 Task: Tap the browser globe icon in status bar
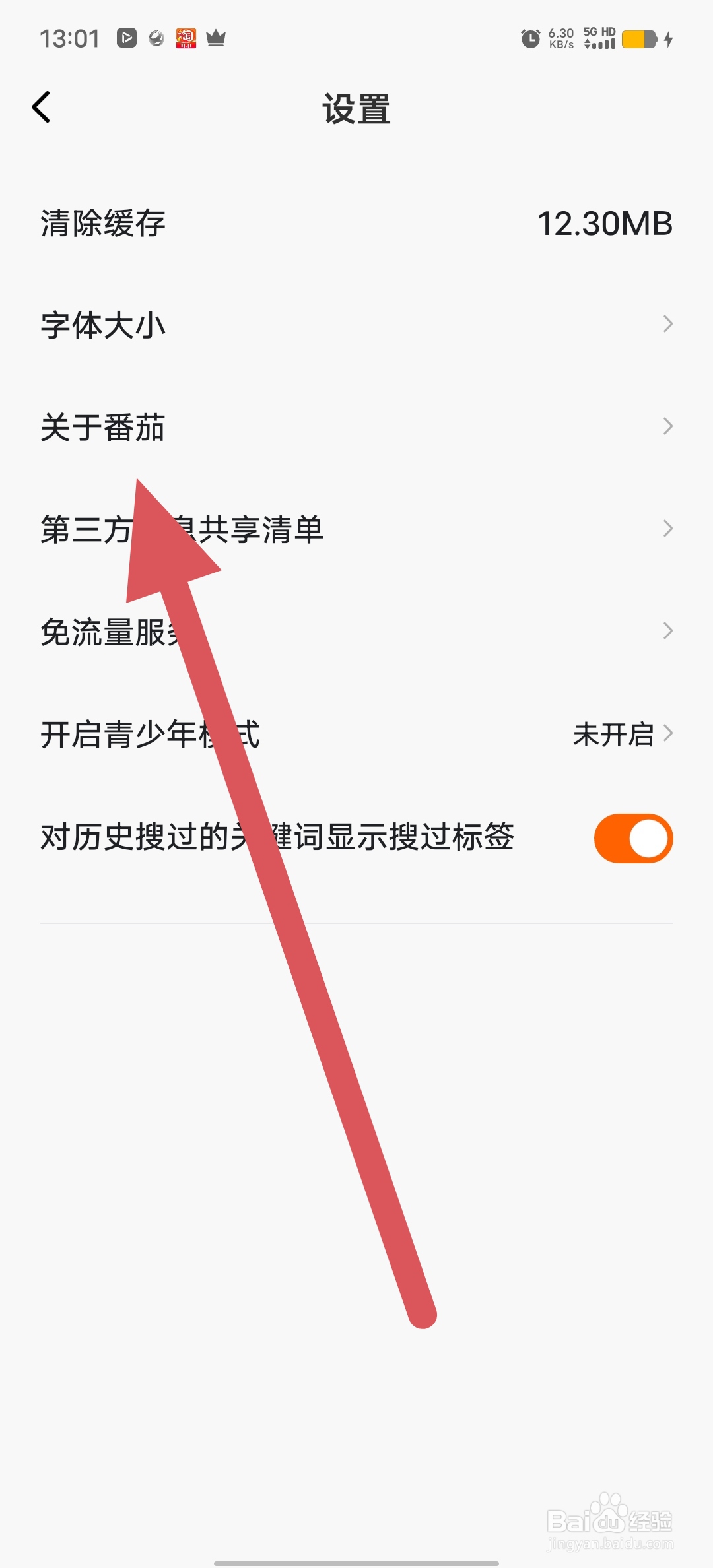click(154, 38)
